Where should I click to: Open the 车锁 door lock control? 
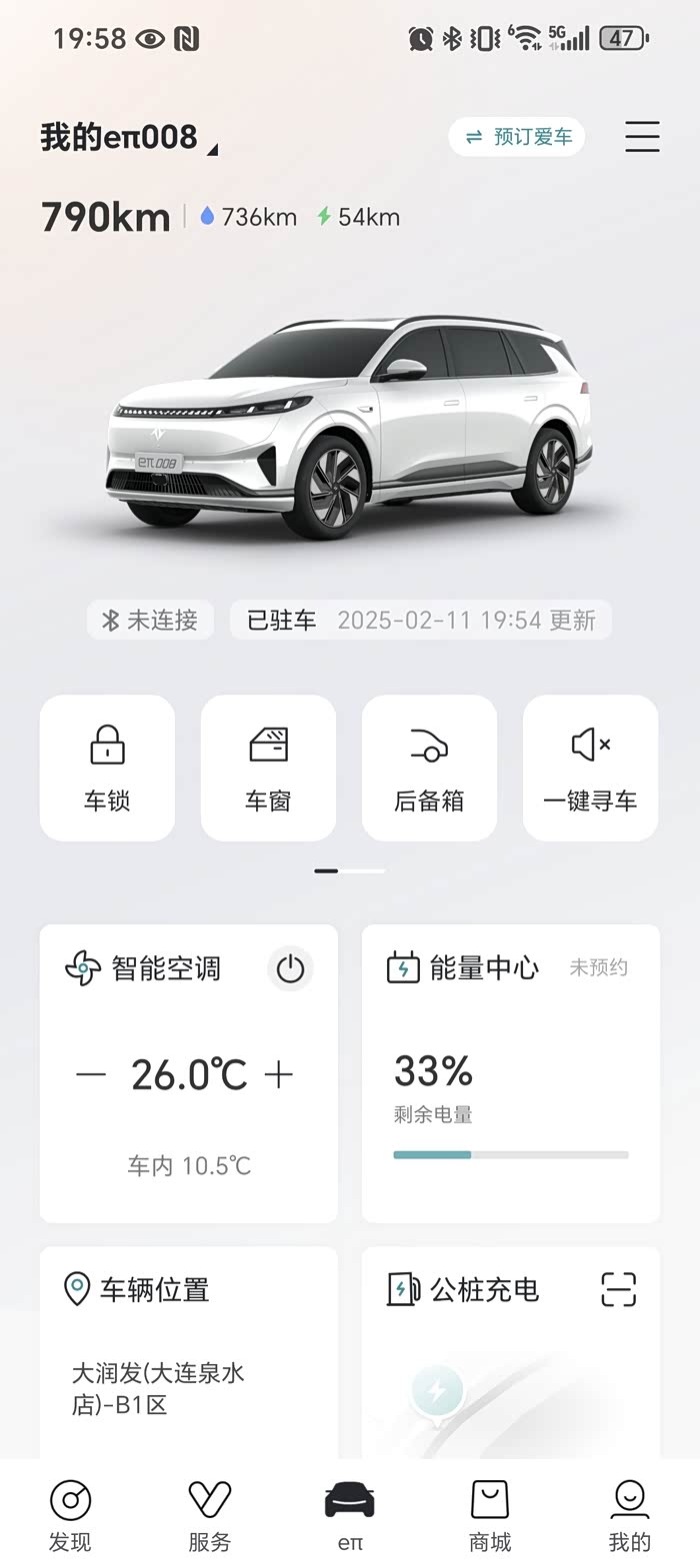(x=107, y=768)
